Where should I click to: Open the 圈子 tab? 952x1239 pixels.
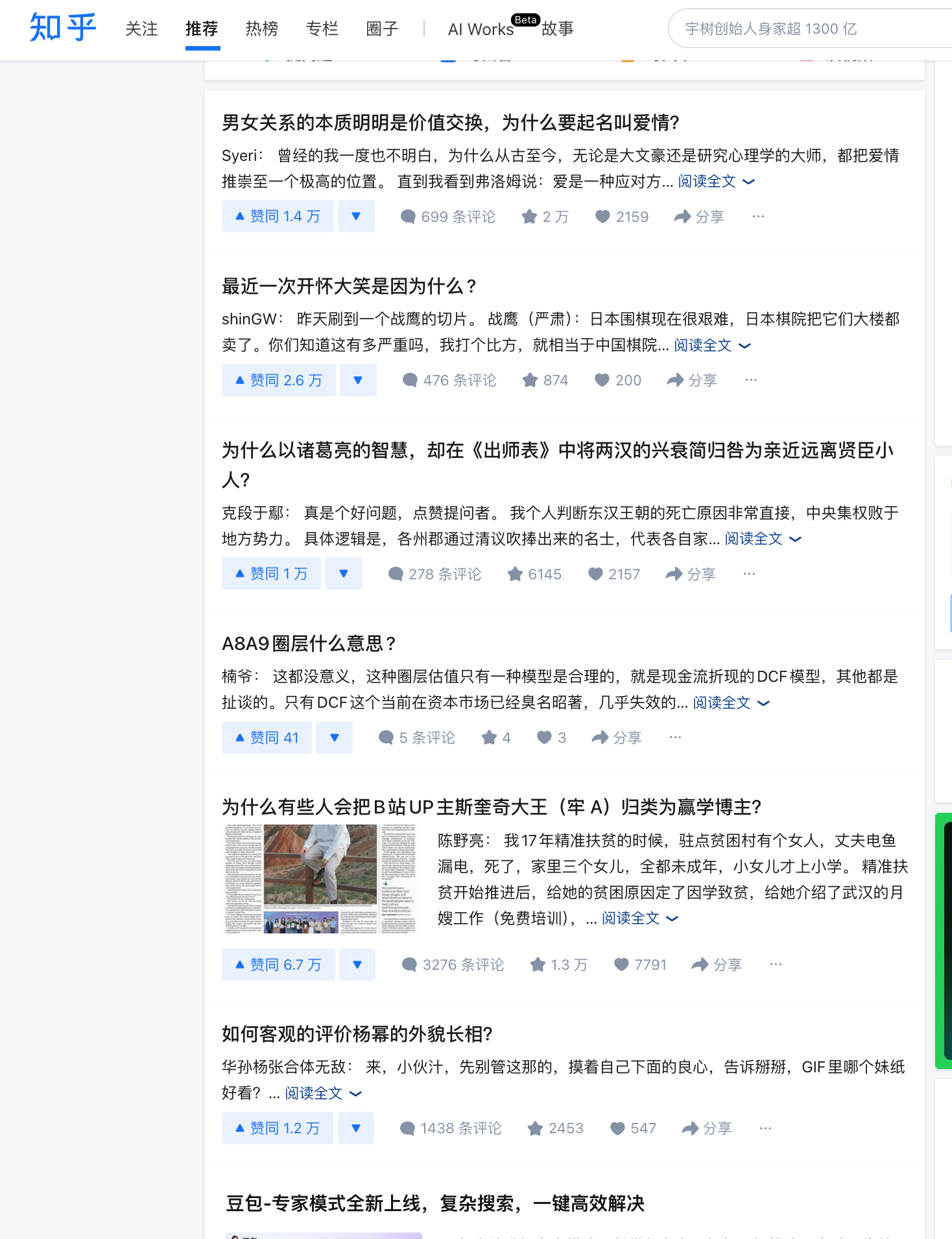click(383, 29)
